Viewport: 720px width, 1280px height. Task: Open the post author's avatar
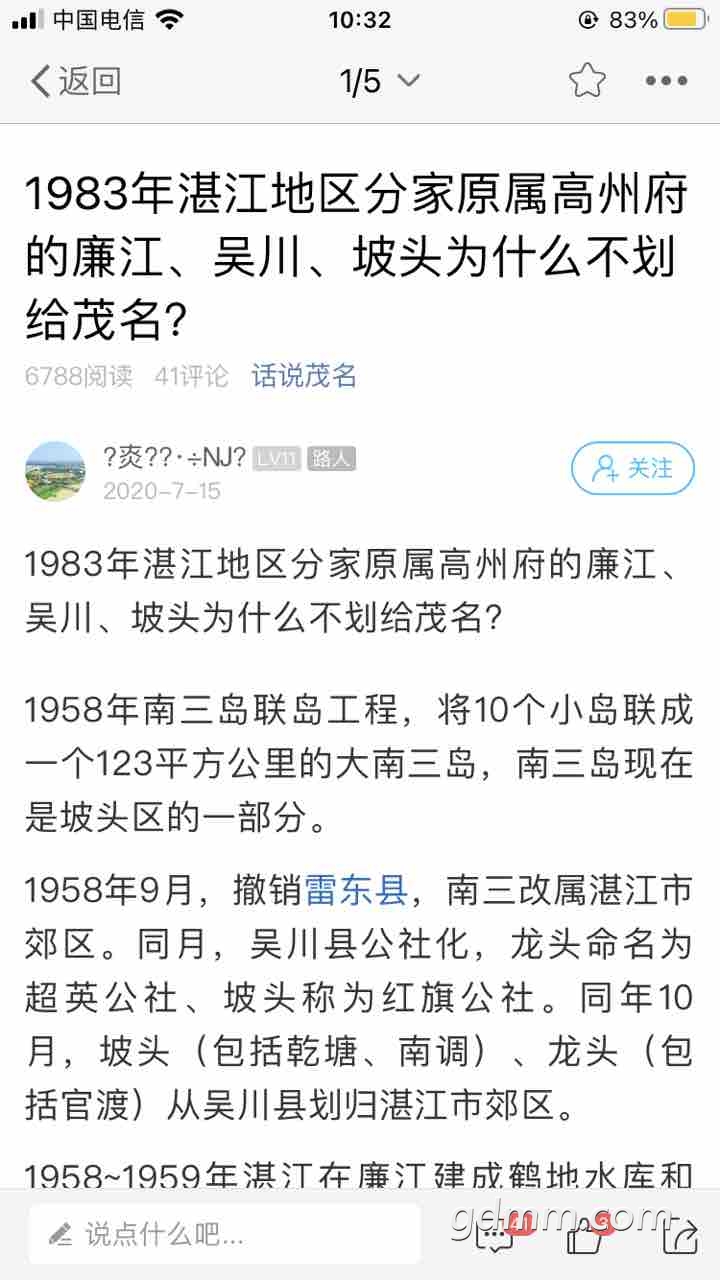coord(55,471)
